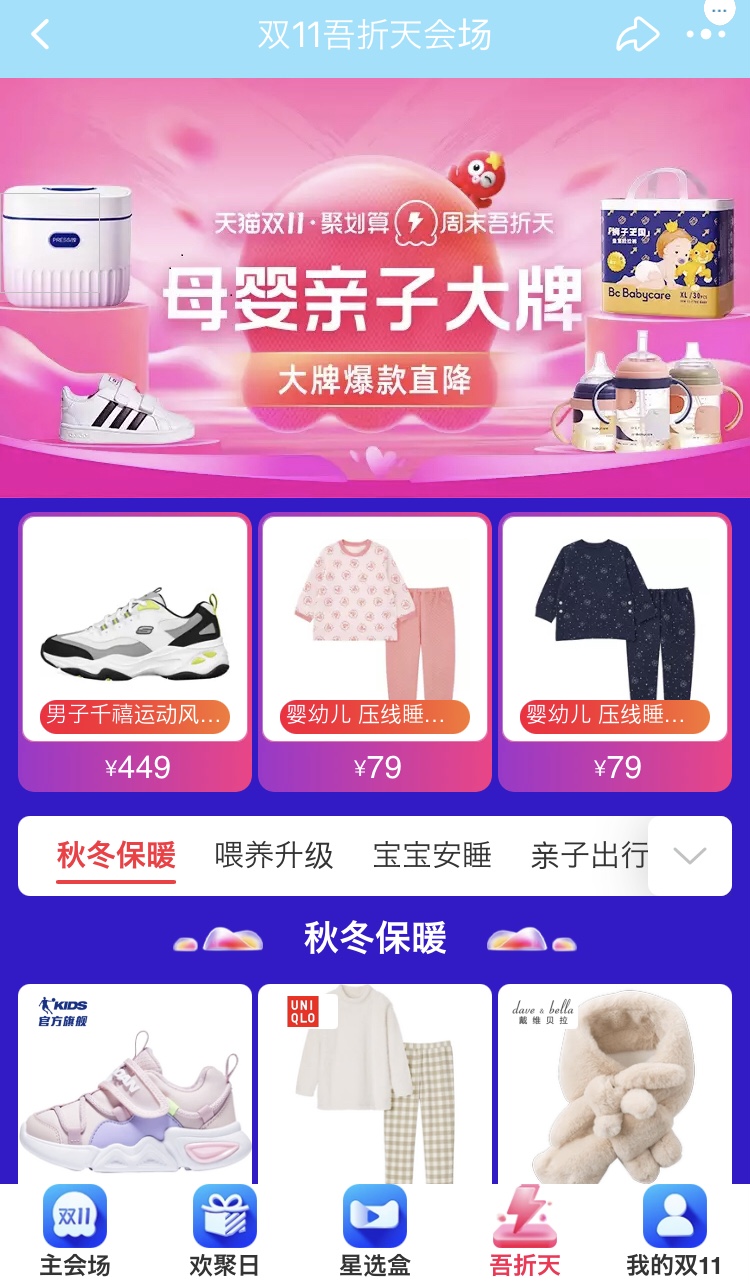Go to the 主会场 main venue
This screenshot has width=750, height=1284.
click(x=75, y=1232)
